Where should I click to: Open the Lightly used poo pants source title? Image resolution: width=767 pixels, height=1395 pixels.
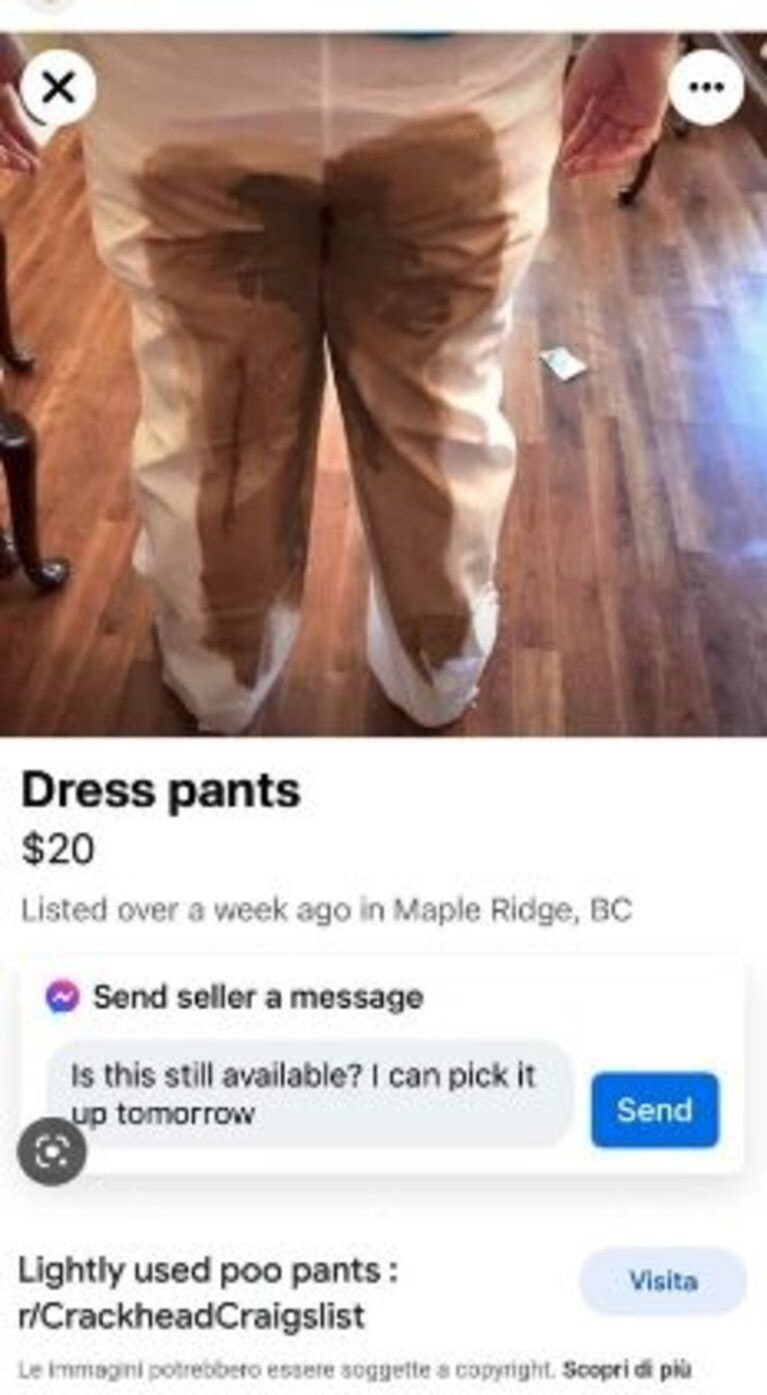(208, 1292)
